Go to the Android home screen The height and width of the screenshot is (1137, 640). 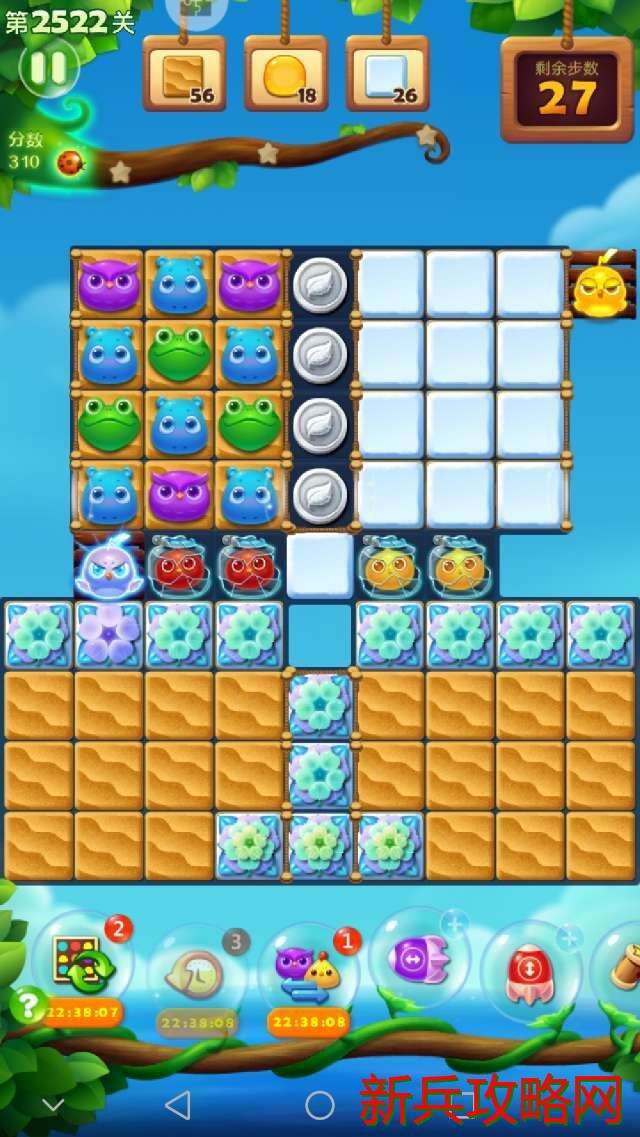pyautogui.click(x=319, y=1105)
